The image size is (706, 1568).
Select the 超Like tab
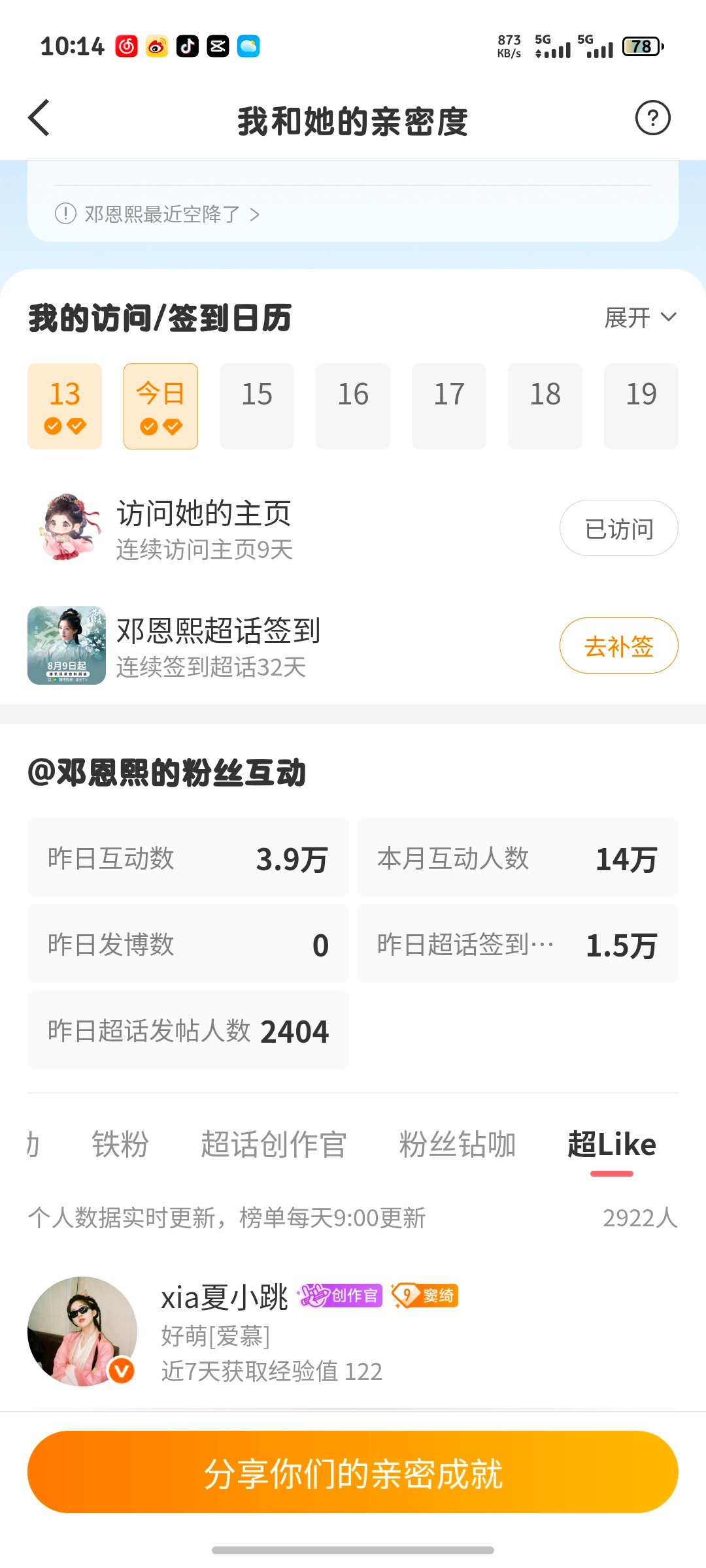(612, 1145)
